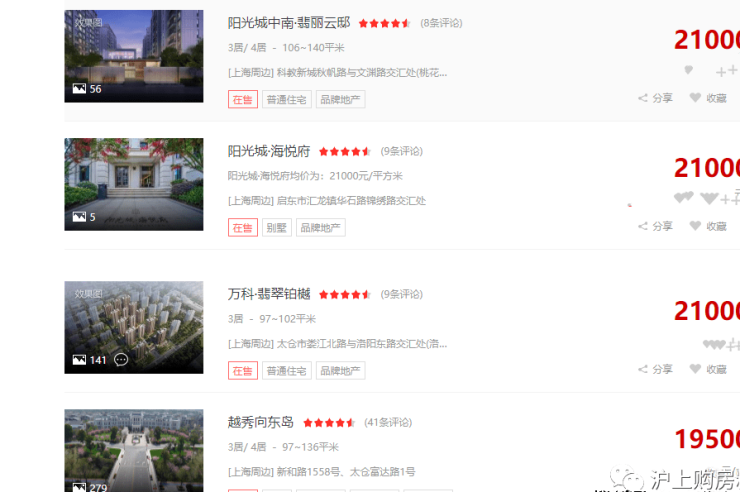Add 阳光城·海悦府 to favorites
The width and height of the screenshot is (740, 492).
click(x=708, y=226)
